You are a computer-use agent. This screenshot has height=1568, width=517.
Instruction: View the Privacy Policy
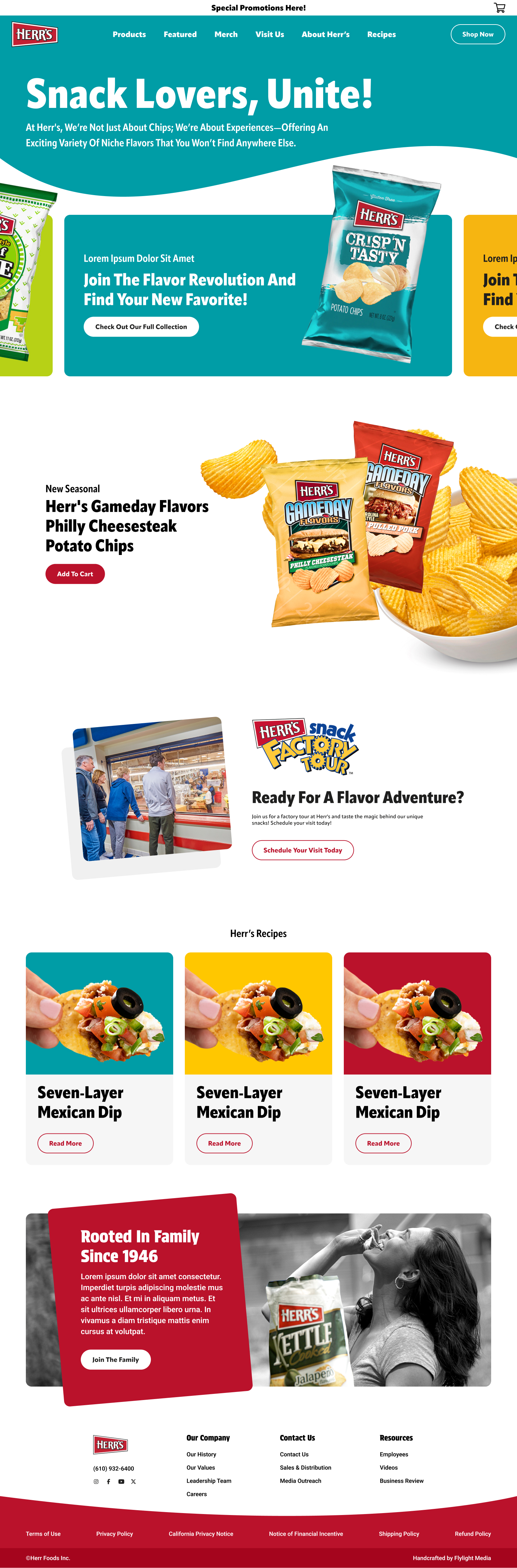coord(114,1534)
